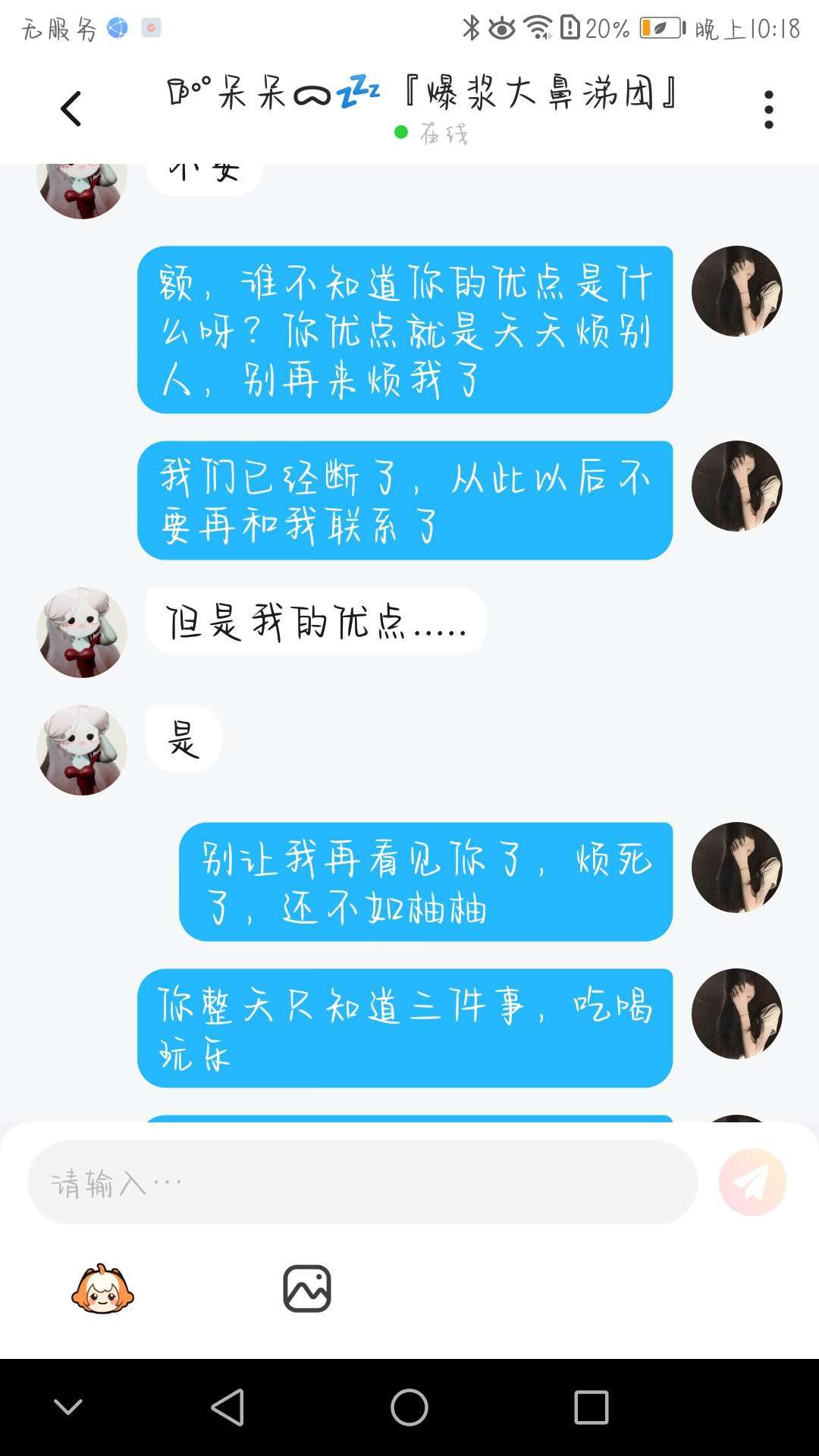This screenshot has height=1456, width=819.
Task: Send the message with the paper plane button
Action: (752, 1182)
